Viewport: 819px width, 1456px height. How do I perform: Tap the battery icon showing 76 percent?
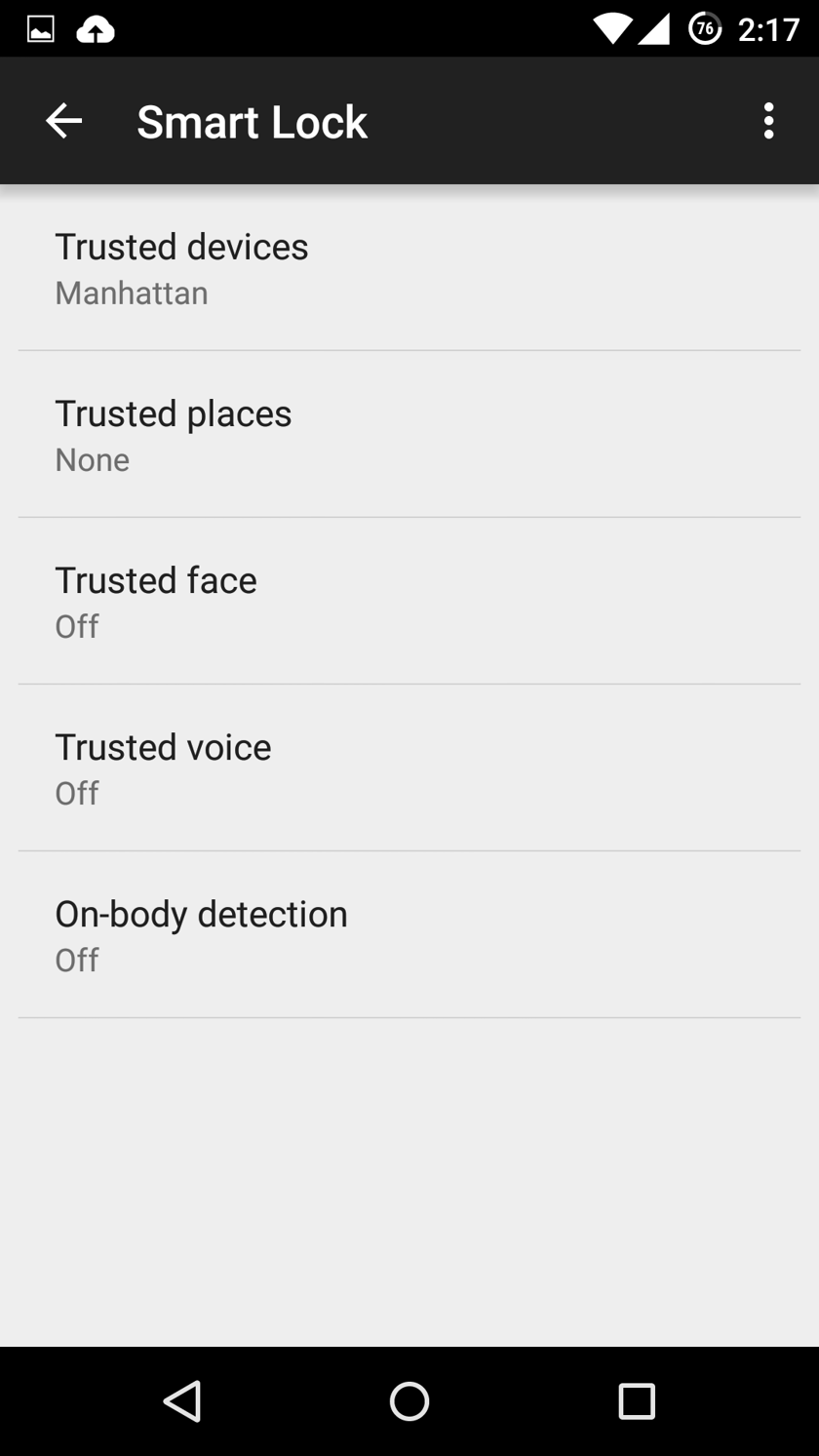click(705, 27)
